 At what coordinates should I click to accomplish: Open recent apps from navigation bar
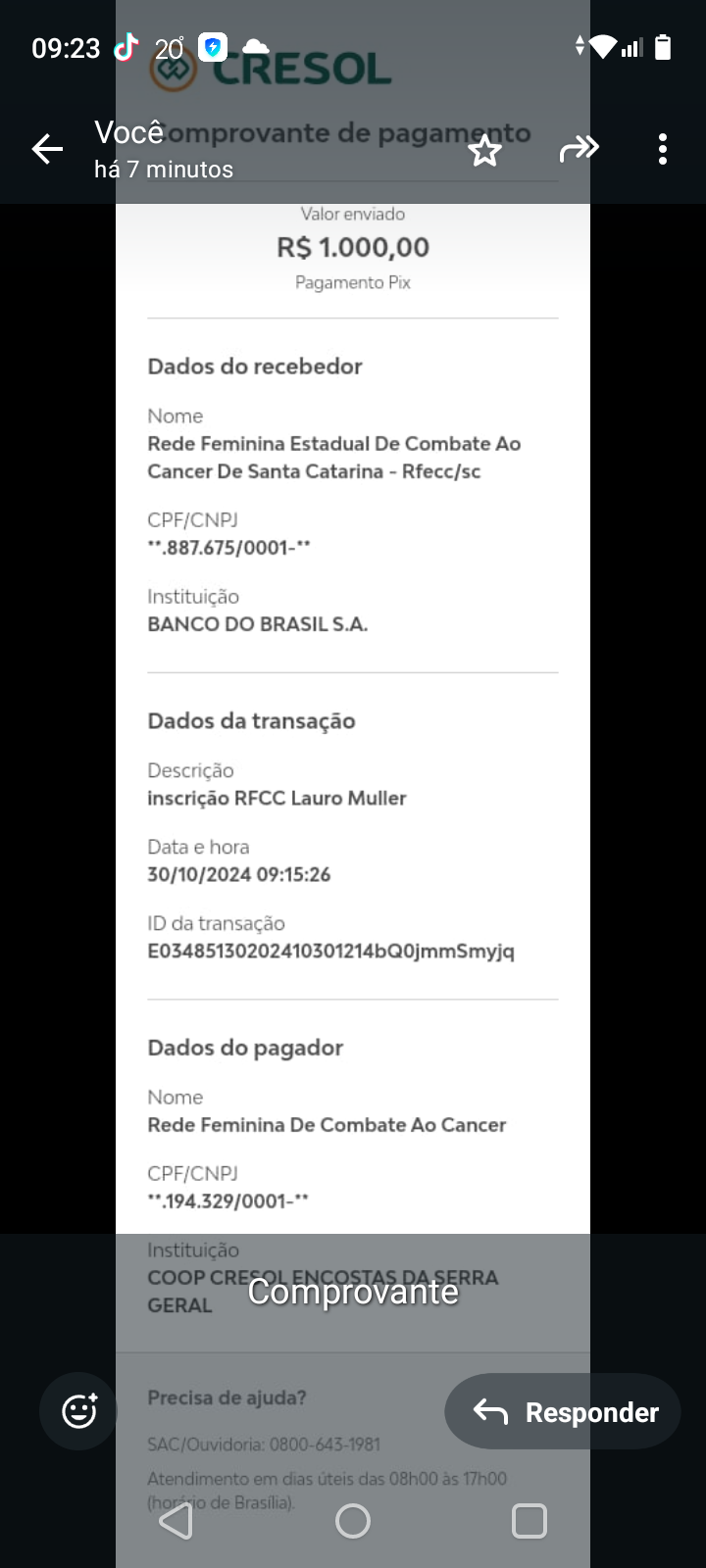click(x=529, y=1521)
